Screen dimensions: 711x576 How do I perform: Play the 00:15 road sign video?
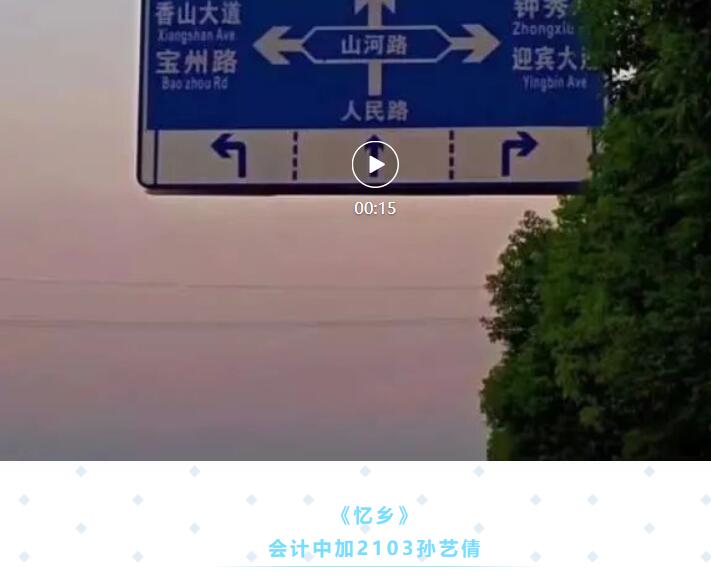click(375, 164)
